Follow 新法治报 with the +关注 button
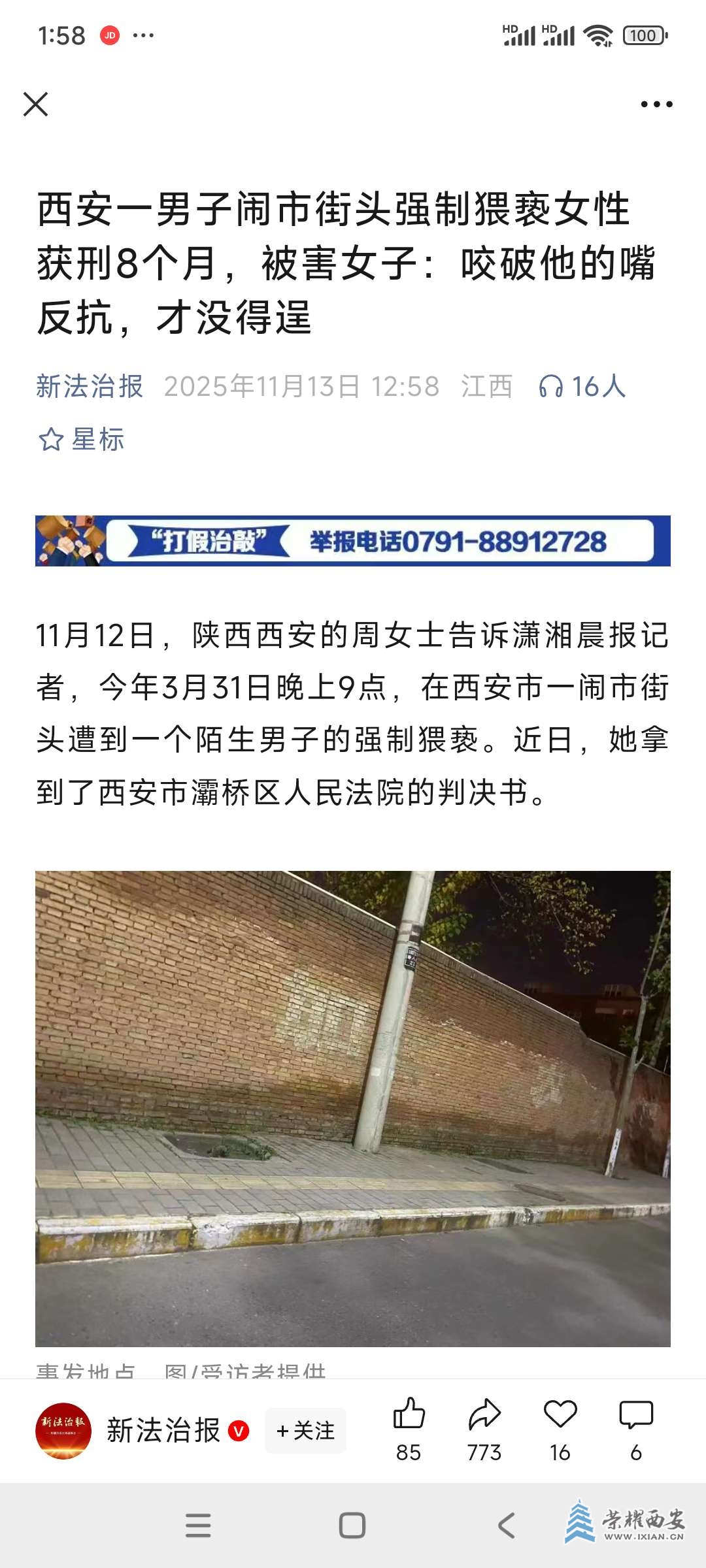The height and width of the screenshot is (1568, 706). tap(305, 1431)
